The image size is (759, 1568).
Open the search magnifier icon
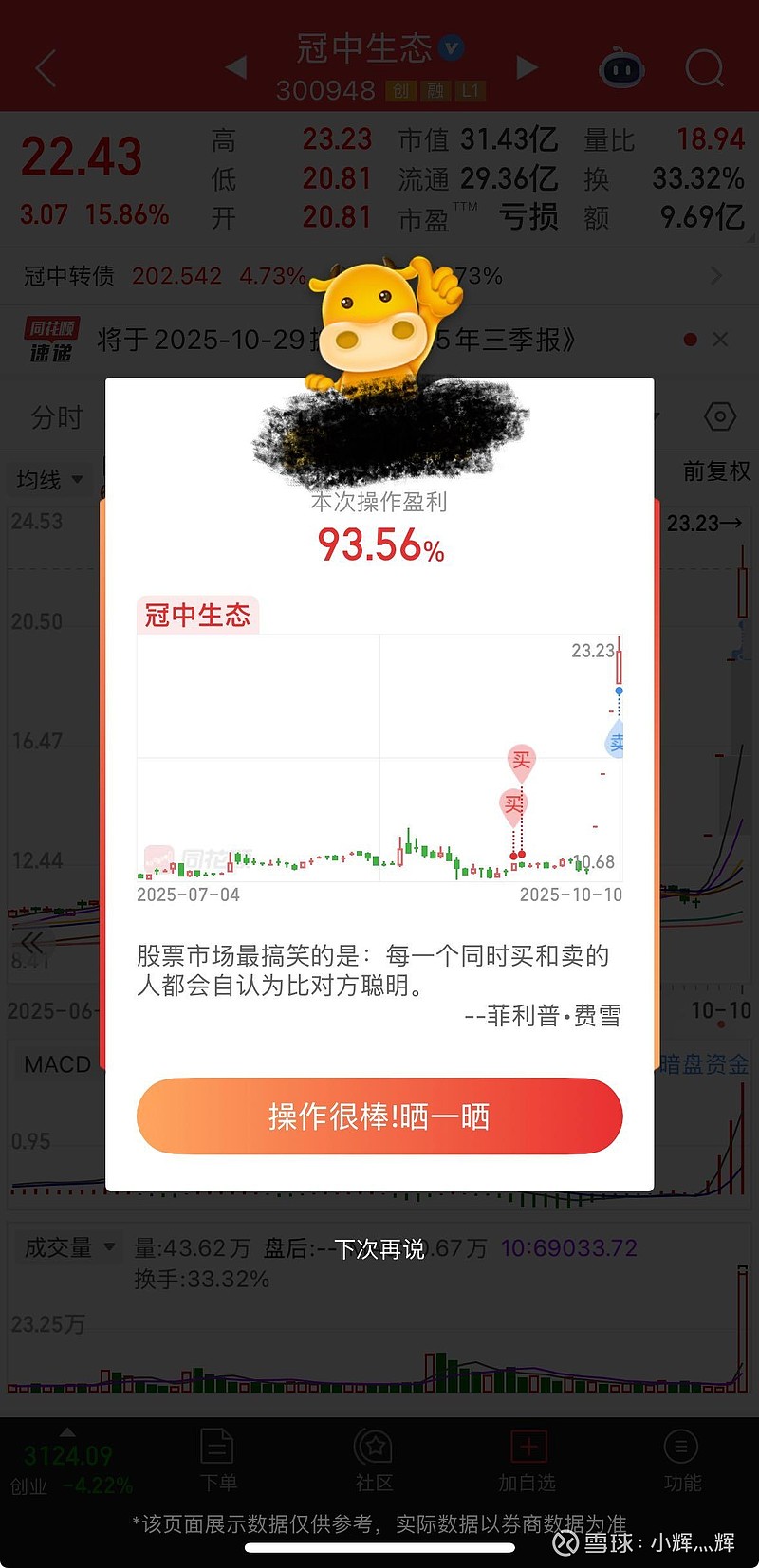coord(704,68)
